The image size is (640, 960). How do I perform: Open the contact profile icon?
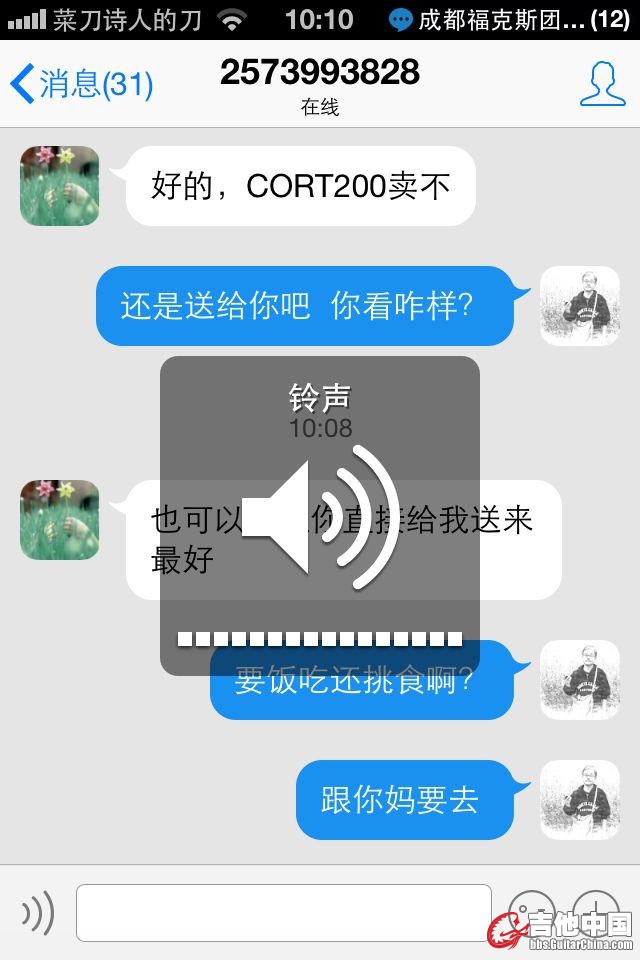point(602,84)
